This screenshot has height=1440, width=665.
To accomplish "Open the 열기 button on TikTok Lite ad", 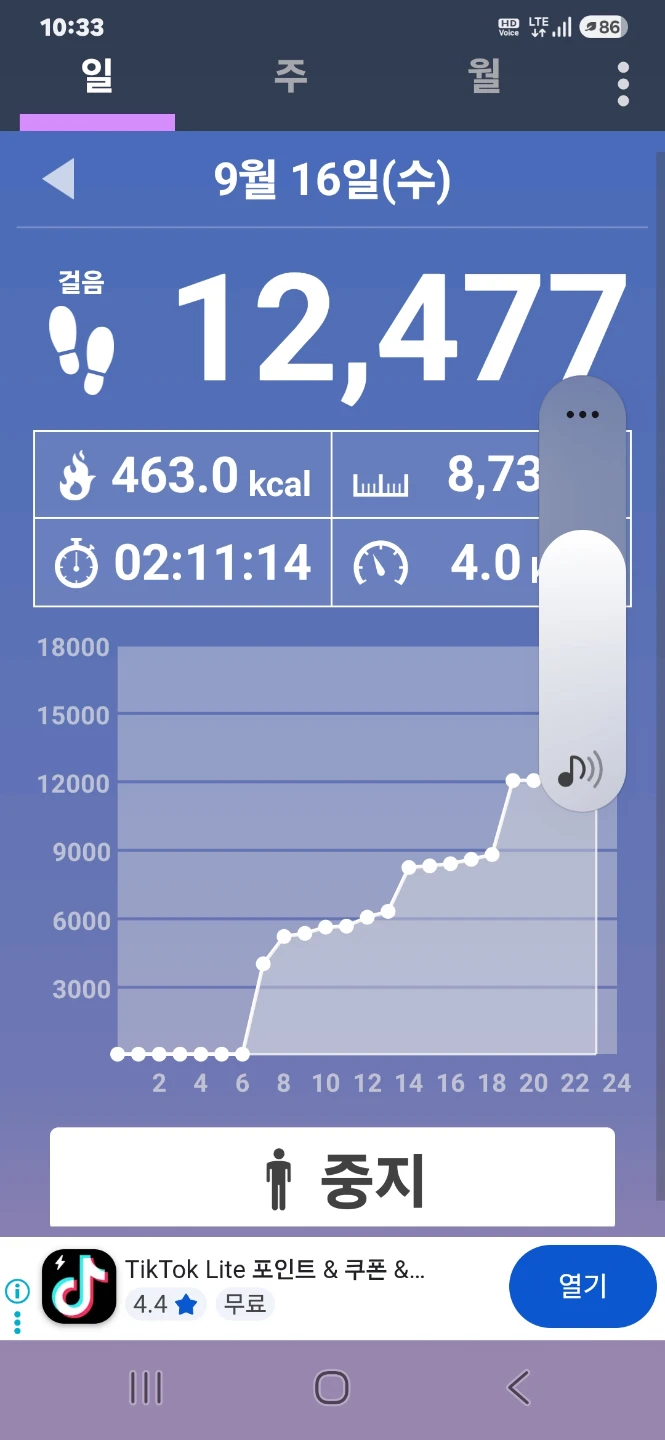I will coord(583,1286).
